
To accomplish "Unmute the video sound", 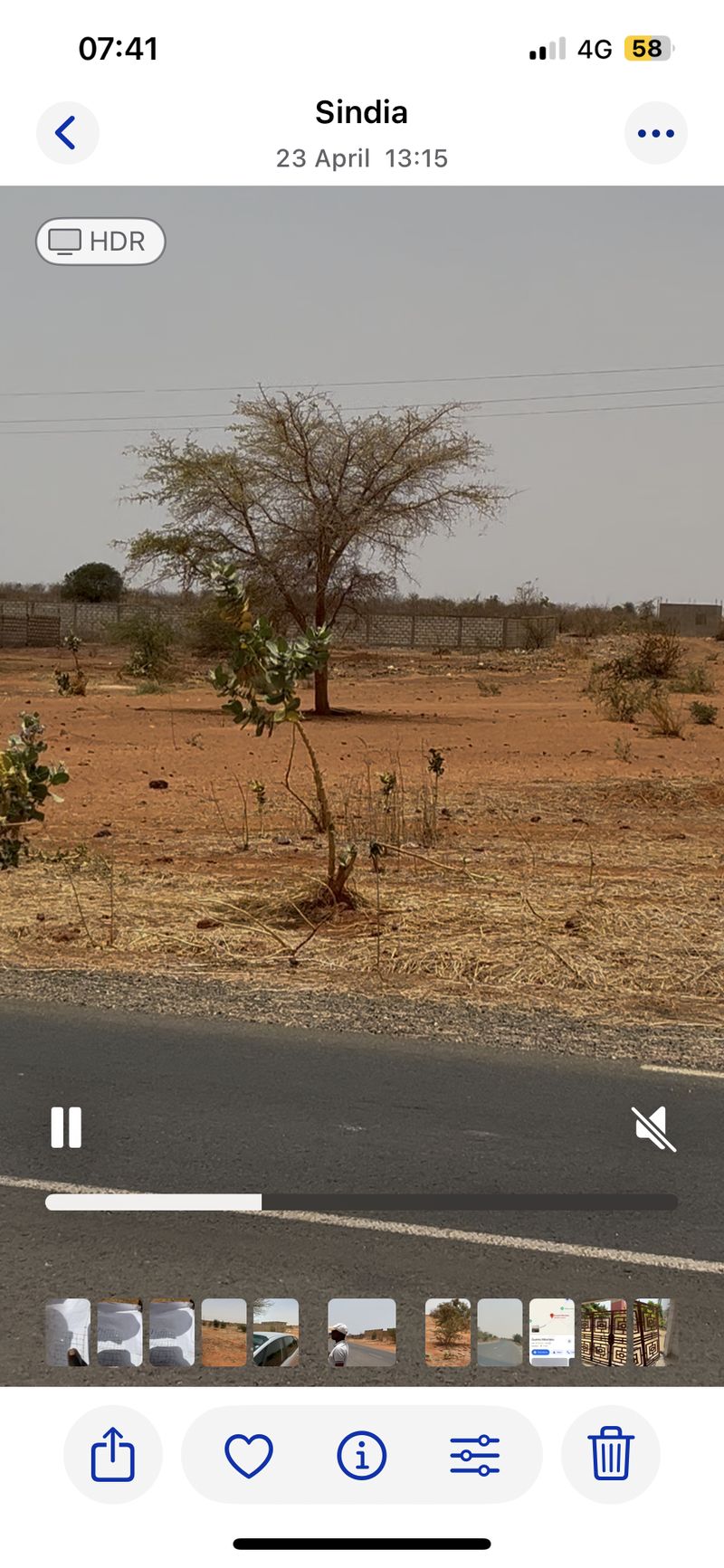I will coord(653,1127).
